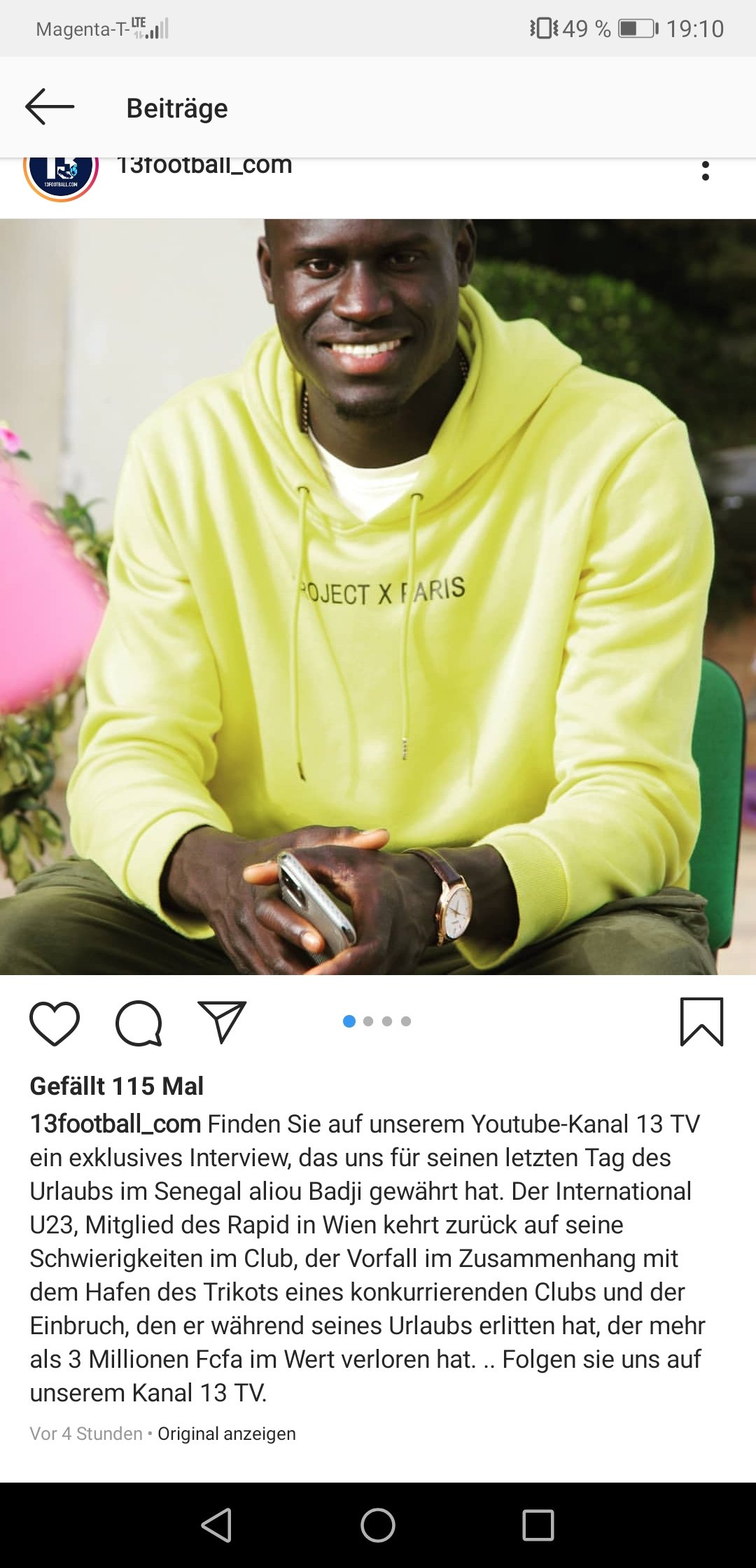Share the post via paper plane icon
Image resolution: width=756 pixels, height=1568 pixels.
pyautogui.click(x=222, y=1021)
